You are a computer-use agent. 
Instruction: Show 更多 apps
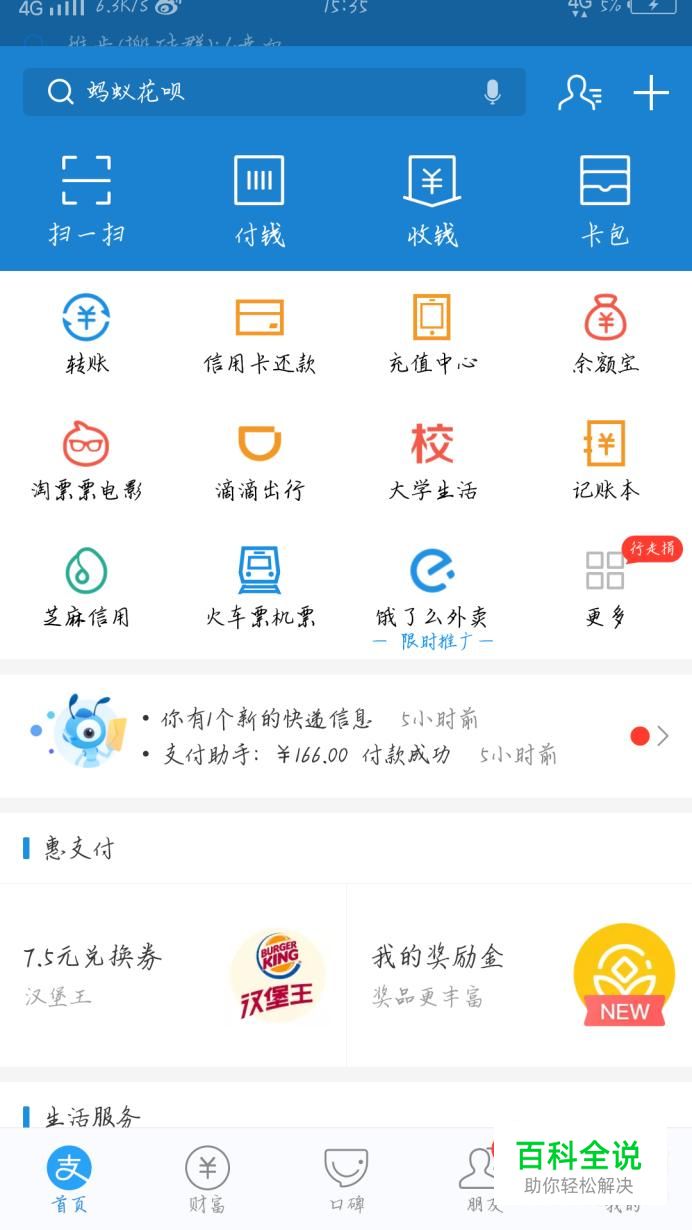[x=605, y=588]
